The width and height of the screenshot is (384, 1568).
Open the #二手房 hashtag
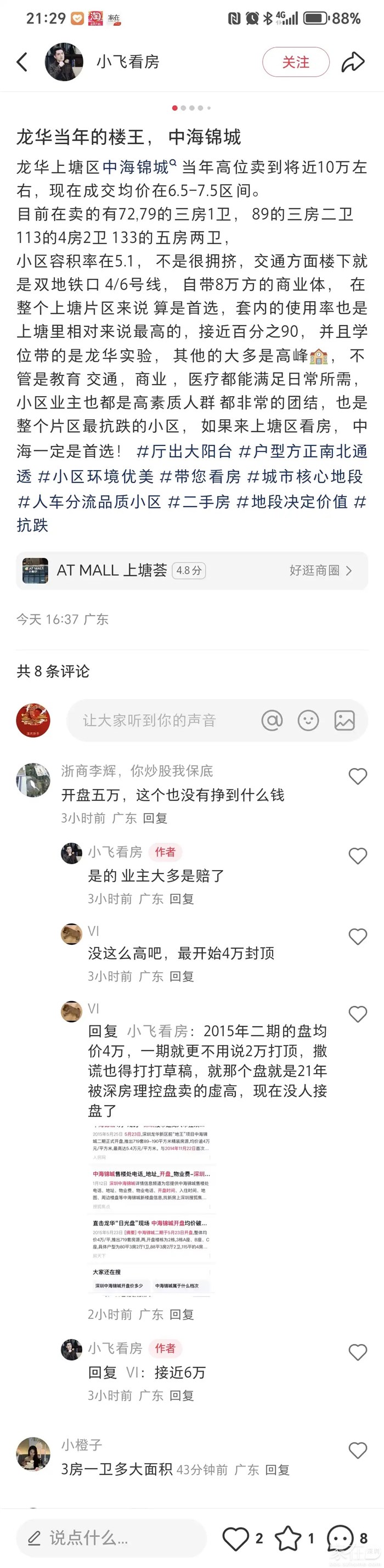click(x=199, y=501)
